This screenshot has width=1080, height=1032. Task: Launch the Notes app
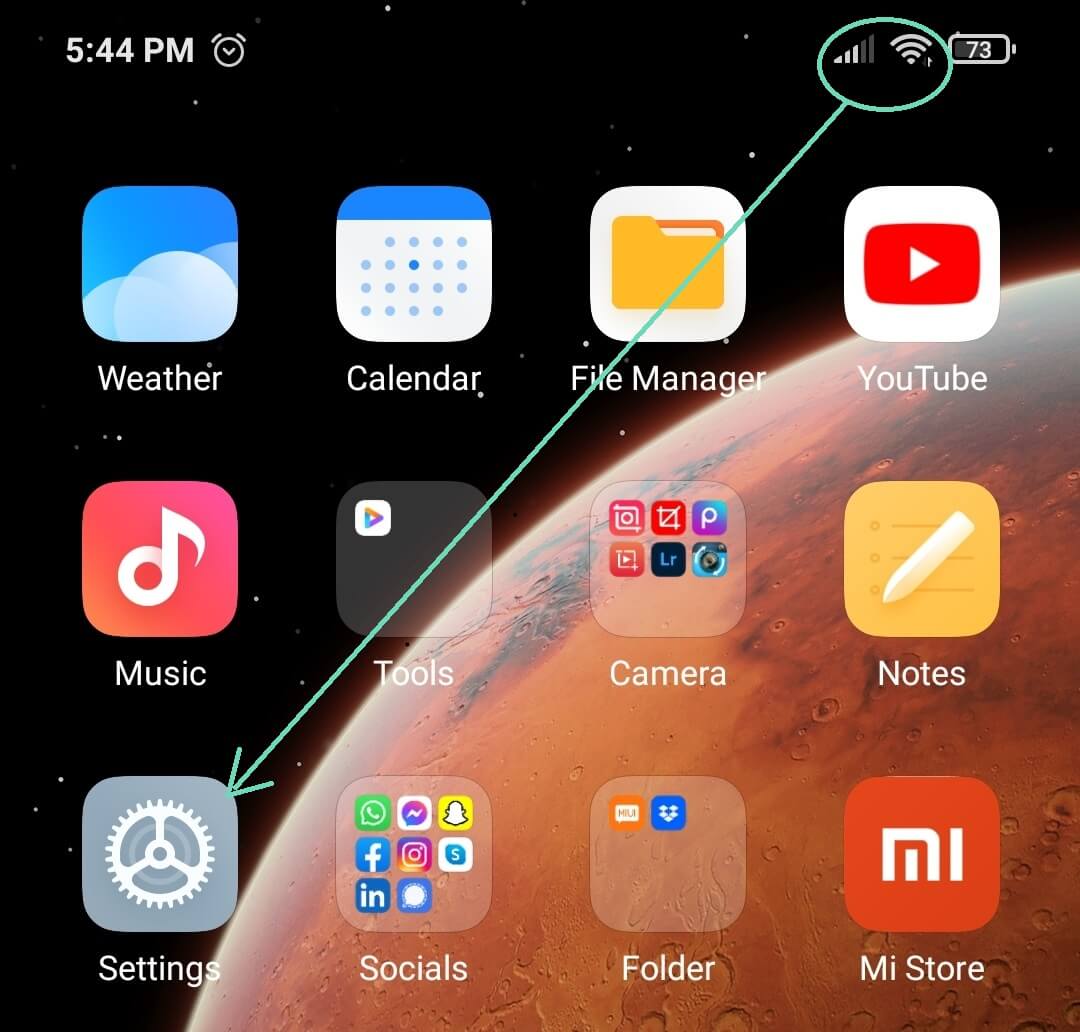click(922, 559)
